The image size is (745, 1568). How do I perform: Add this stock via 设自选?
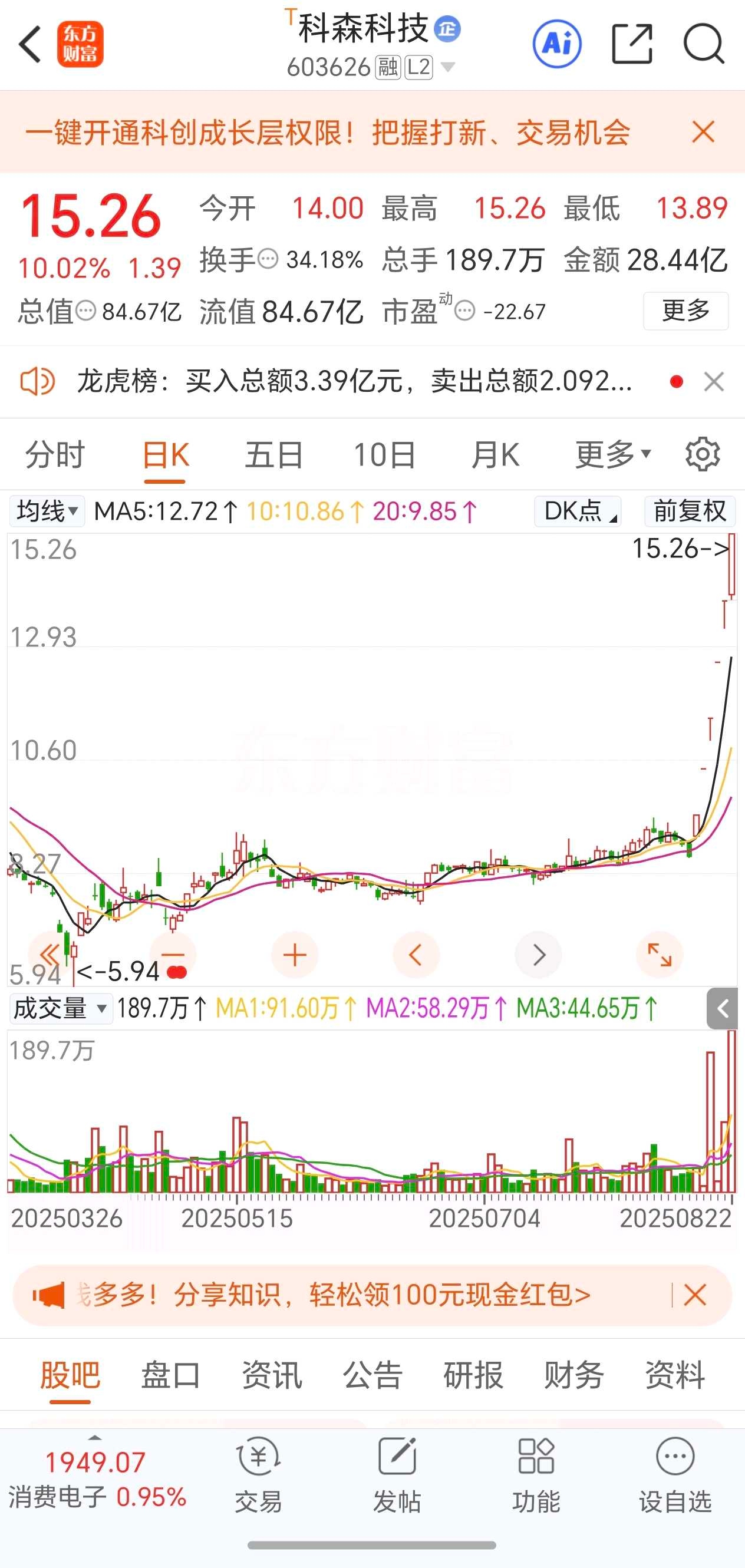pyautogui.click(x=675, y=1476)
